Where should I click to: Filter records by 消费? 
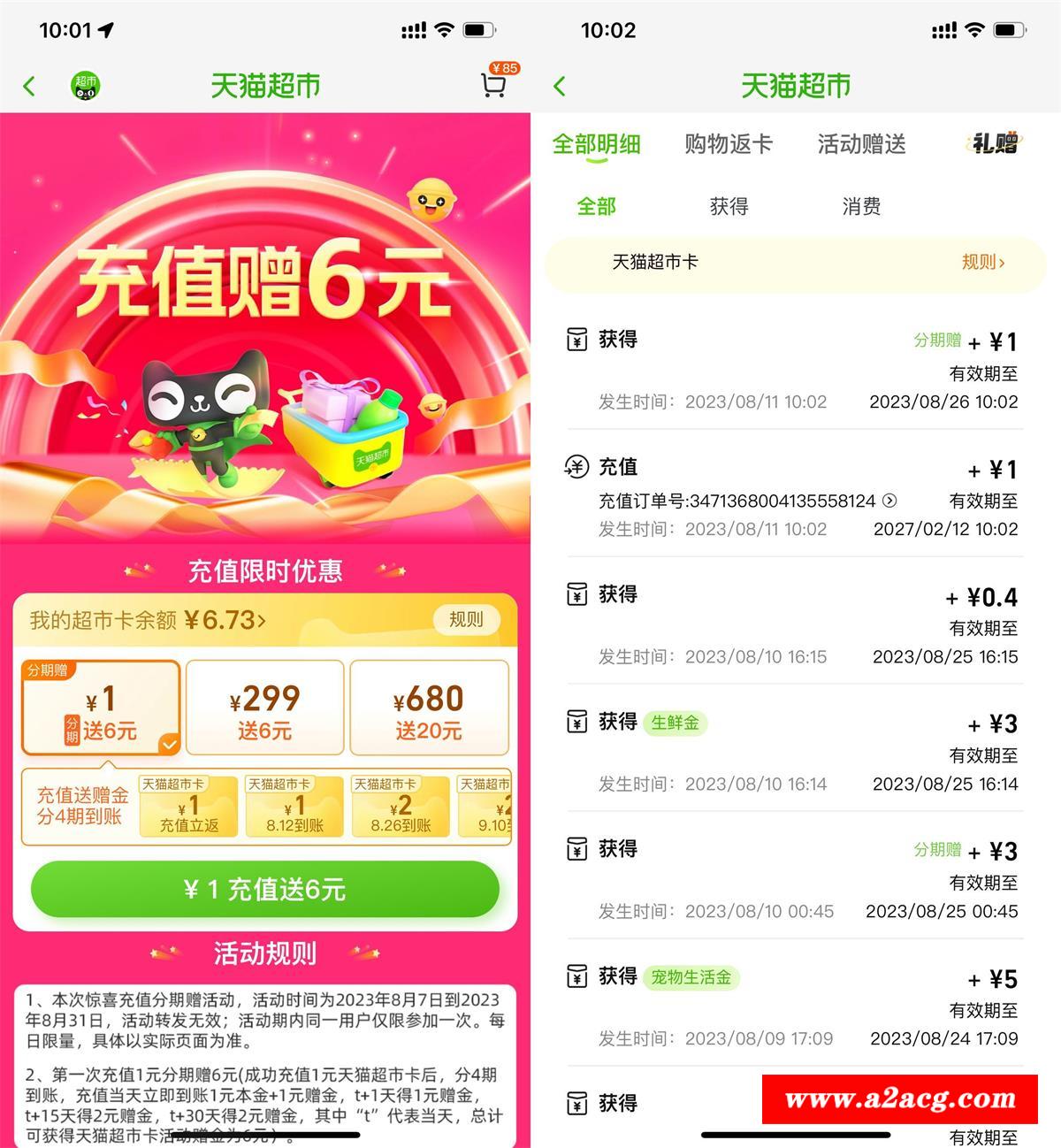click(861, 207)
